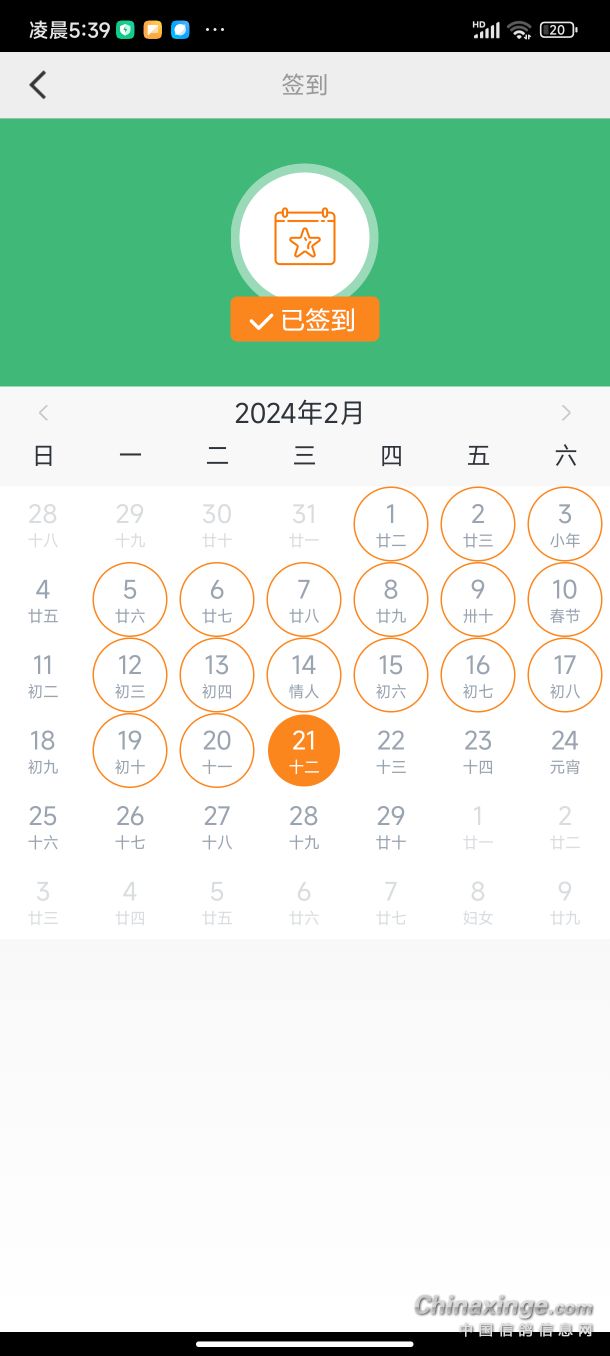The height and width of the screenshot is (1356, 610).
Task: Select February 1 in the calendar
Action: [x=391, y=524]
